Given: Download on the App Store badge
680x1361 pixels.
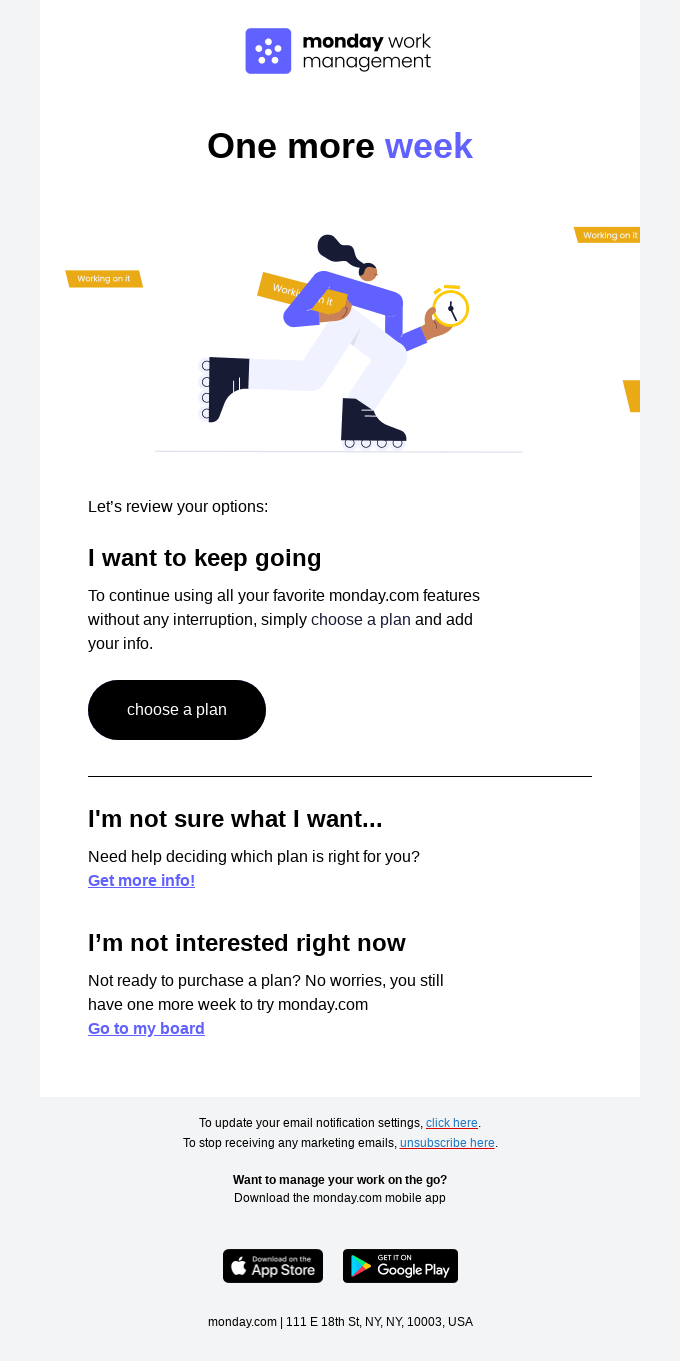Looking at the screenshot, I should (x=273, y=1266).
